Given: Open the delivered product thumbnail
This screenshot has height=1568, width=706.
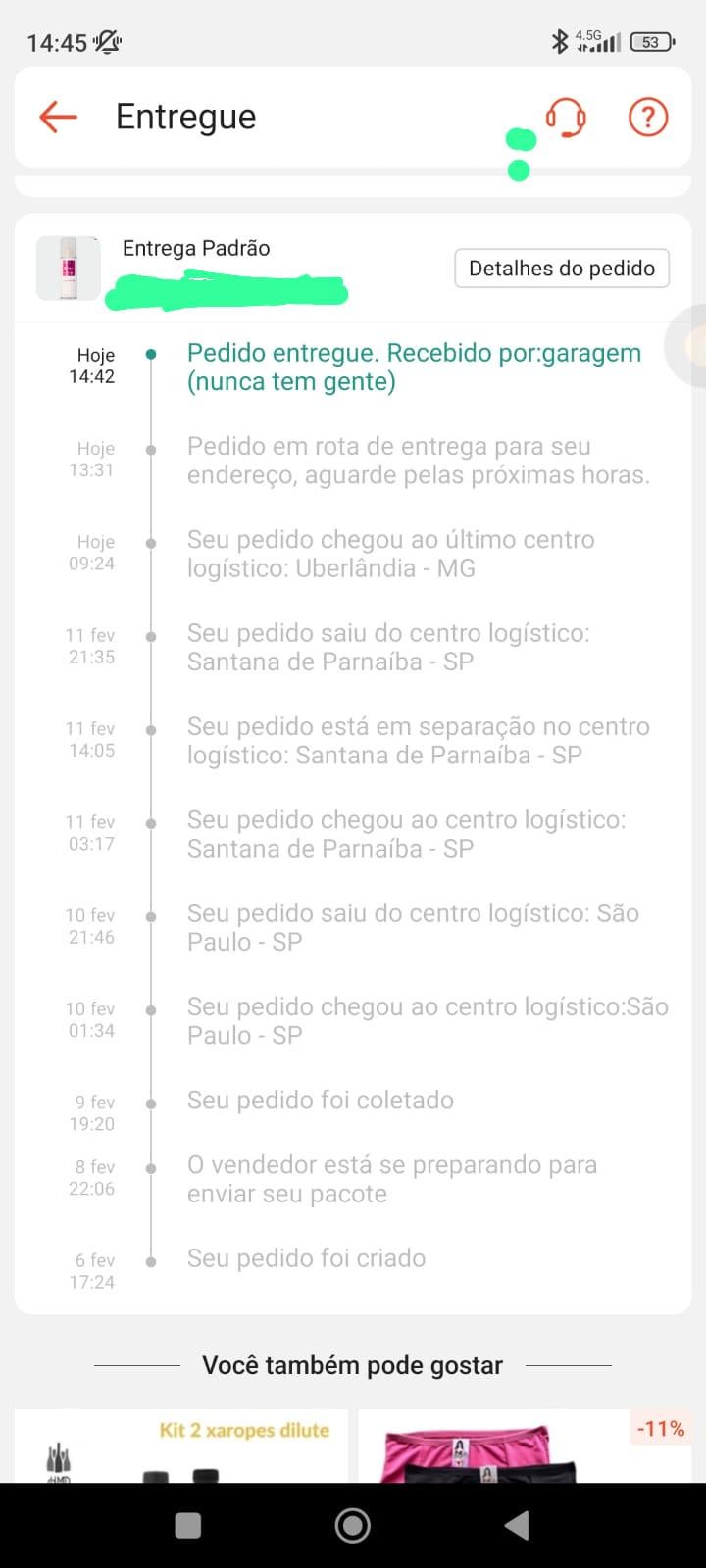Looking at the screenshot, I should (x=69, y=268).
